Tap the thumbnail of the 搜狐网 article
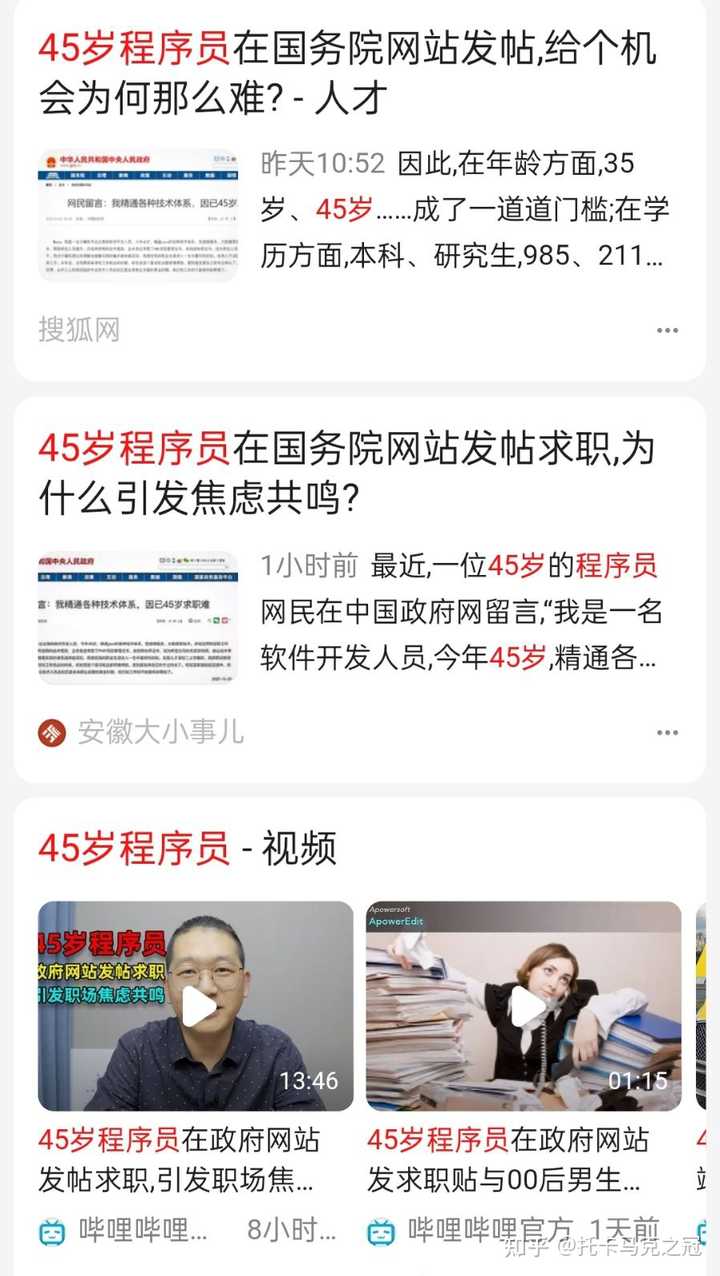The image size is (720, 1276). [x=138, y=215]
